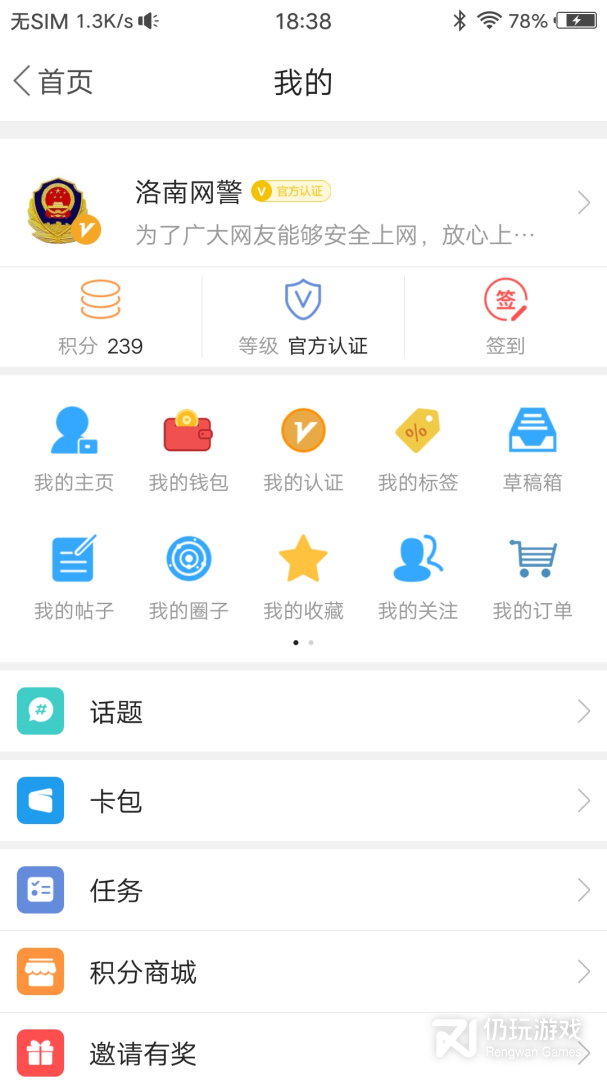Open 我的关注 following list
This screenshot has width=607, height=1080.
(417, 578)
